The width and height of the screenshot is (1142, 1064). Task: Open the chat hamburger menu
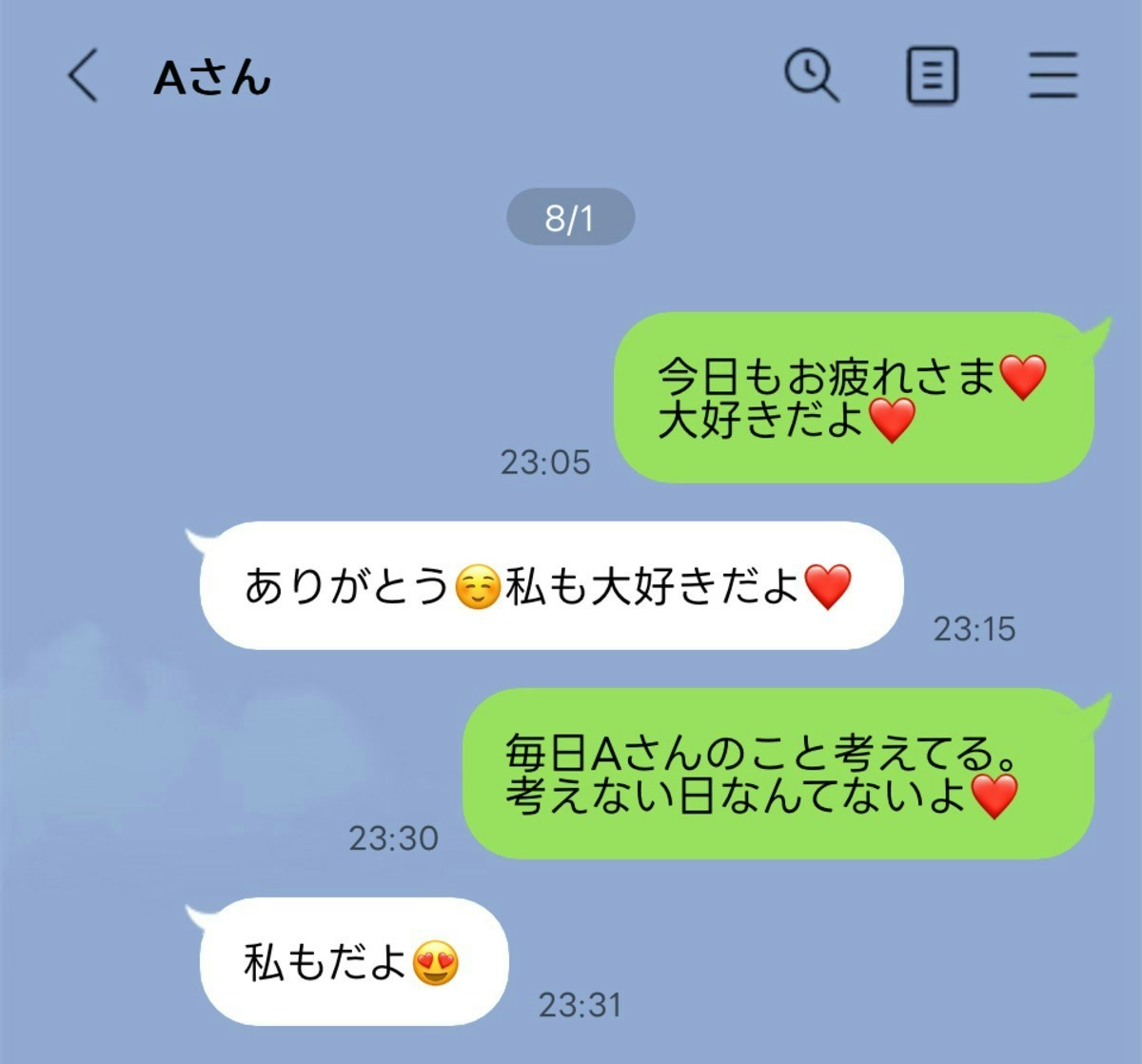(x=1053, y=76)
